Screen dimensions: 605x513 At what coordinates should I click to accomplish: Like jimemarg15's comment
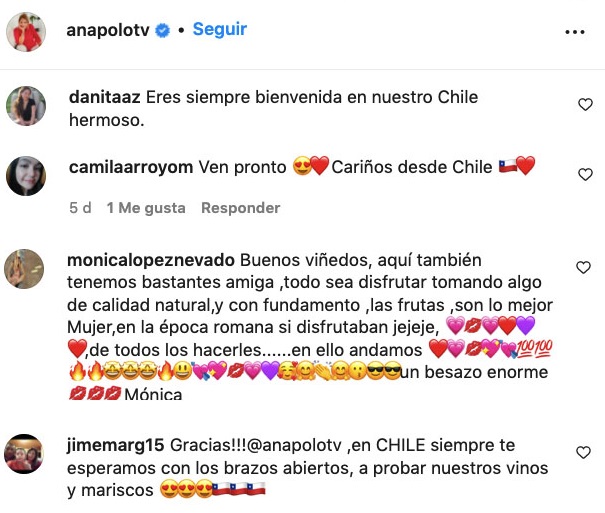click(x=585, y=453)
